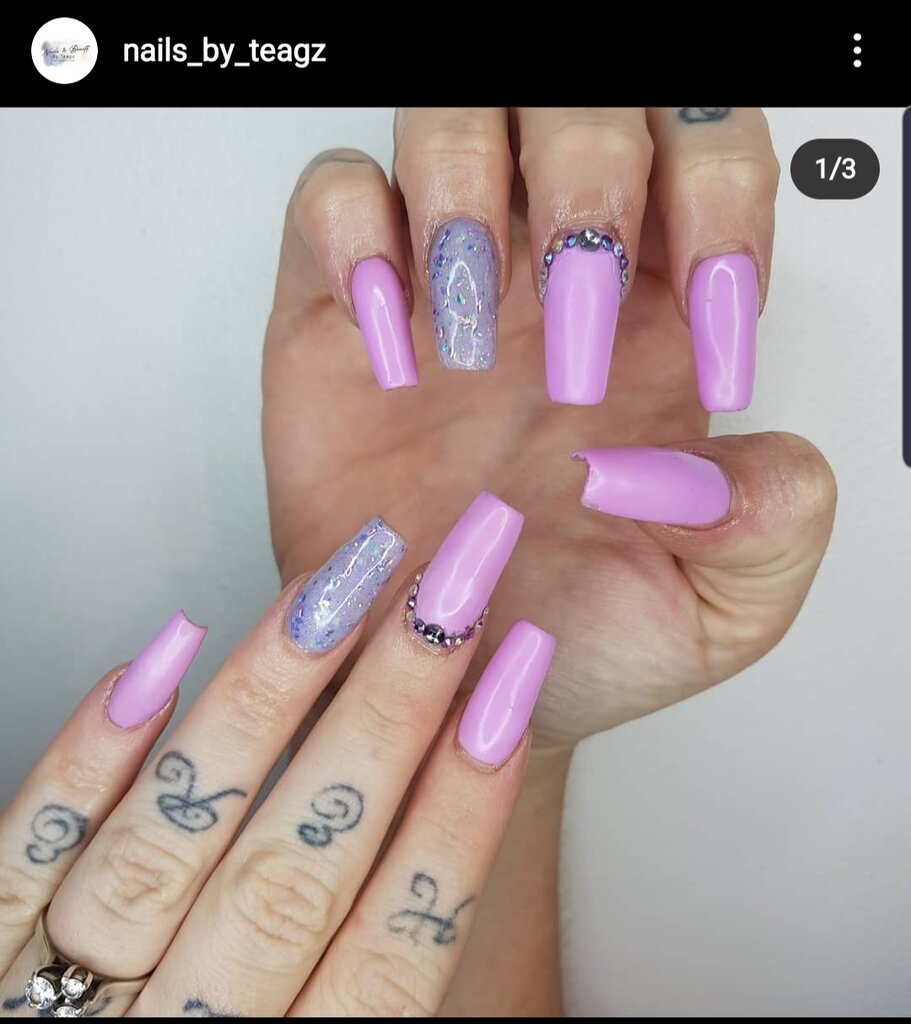Open the post's three-dot overflow menu
Screen dimensions: 911x1024
[x=856, y=51]
